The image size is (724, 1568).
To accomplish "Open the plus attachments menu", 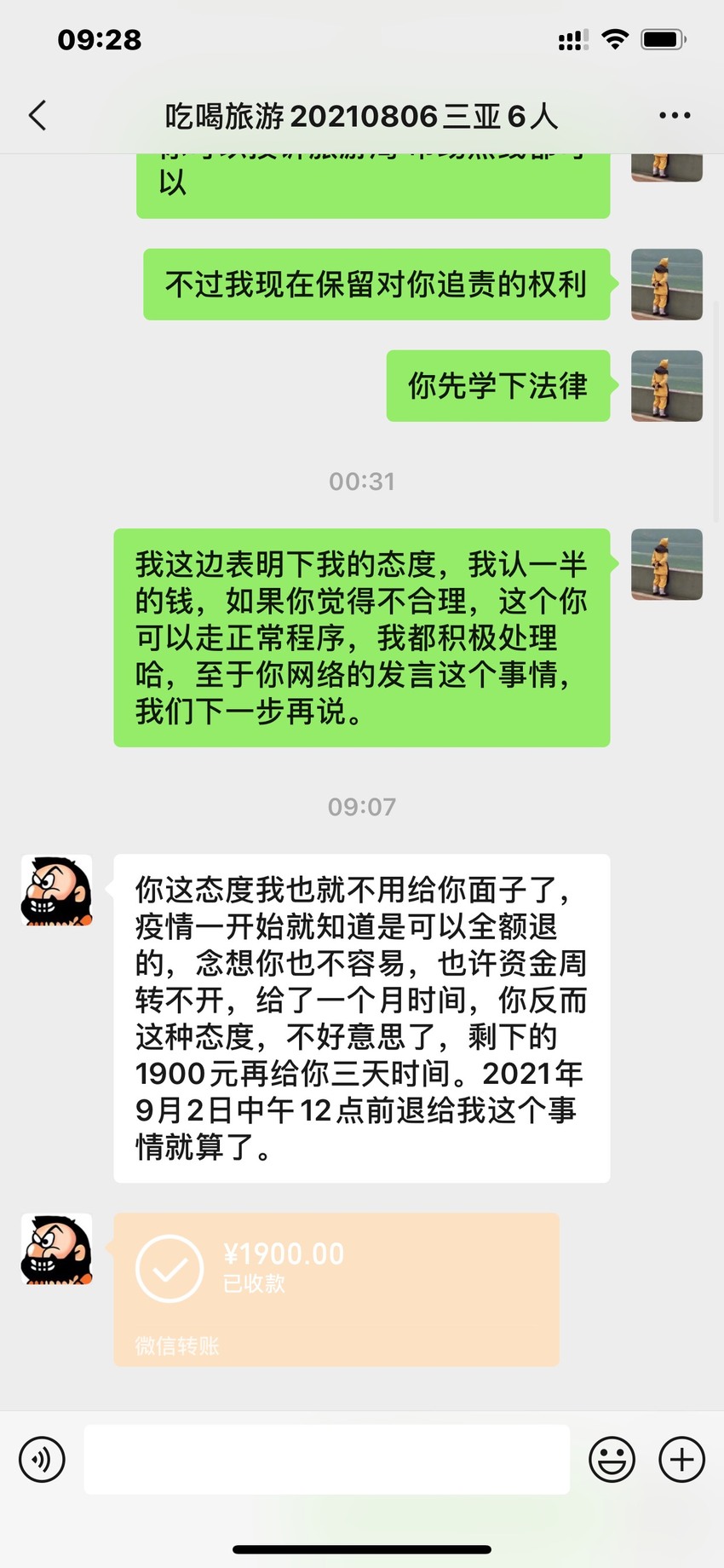I will [681, 1460].
